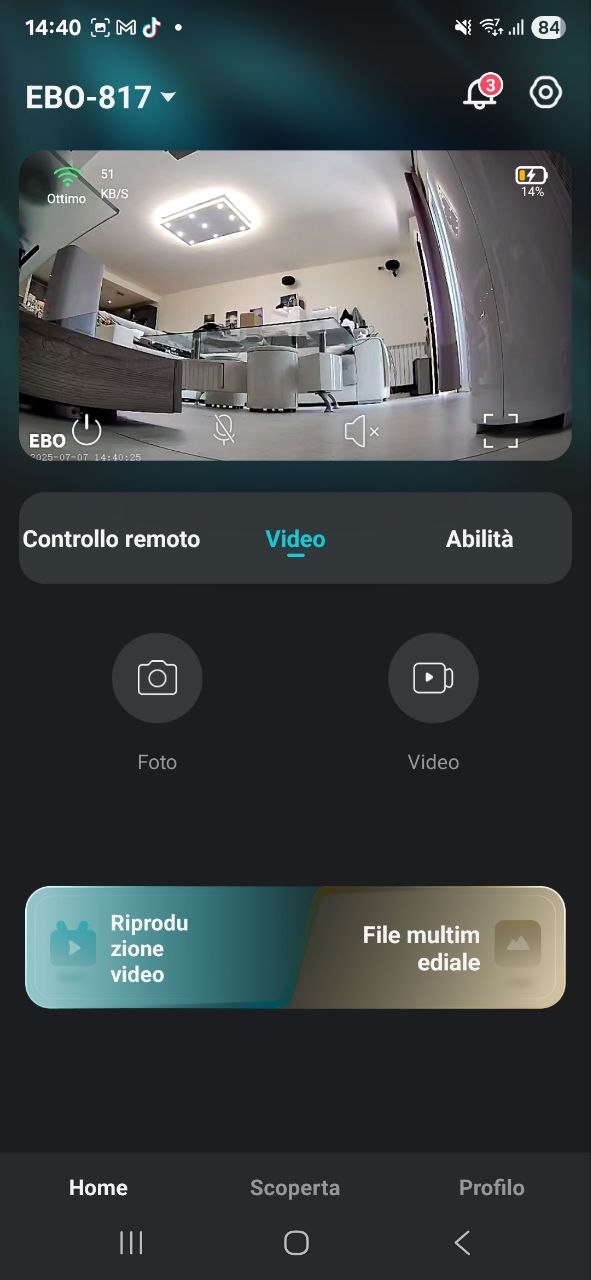The image size is (591, 1280).
Task: Open Riproduzione video
Action: 165,948
